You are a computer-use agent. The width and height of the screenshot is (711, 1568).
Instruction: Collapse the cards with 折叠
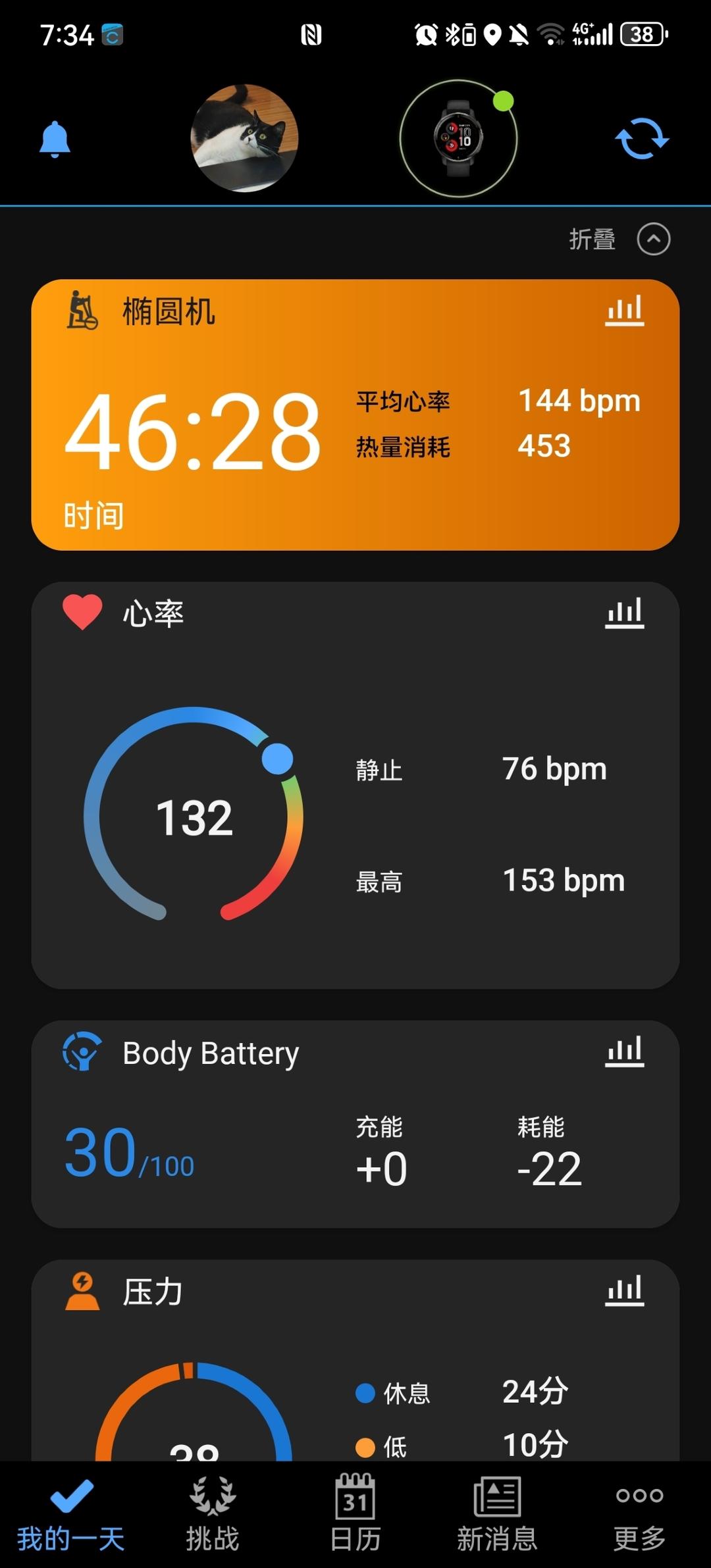click(619, 239)
